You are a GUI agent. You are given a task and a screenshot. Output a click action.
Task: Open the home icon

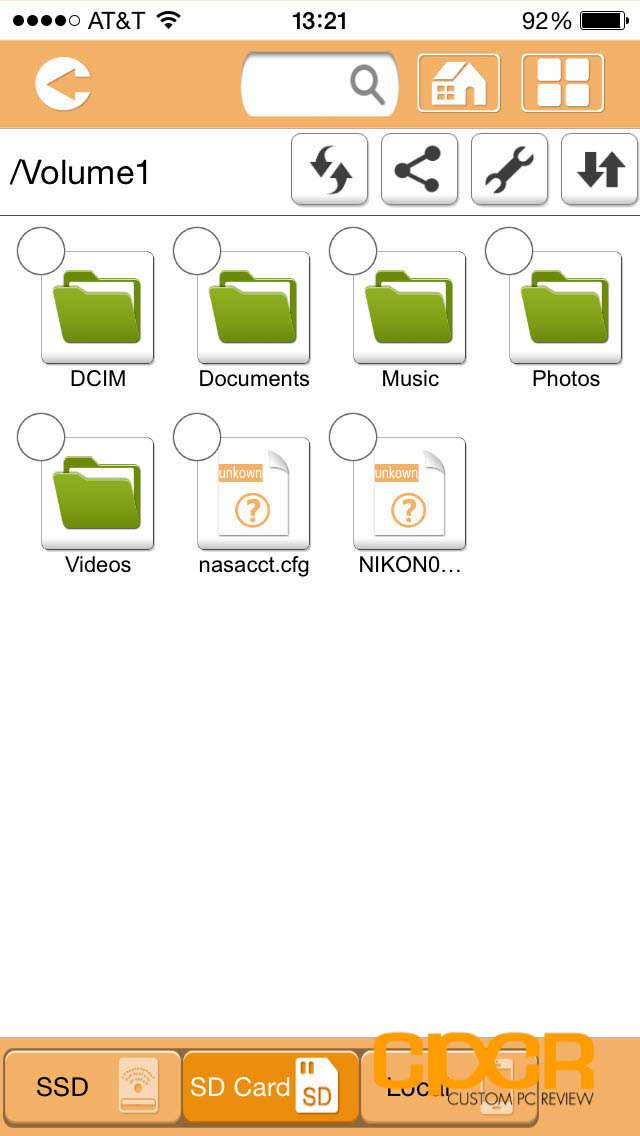(459, 83)
